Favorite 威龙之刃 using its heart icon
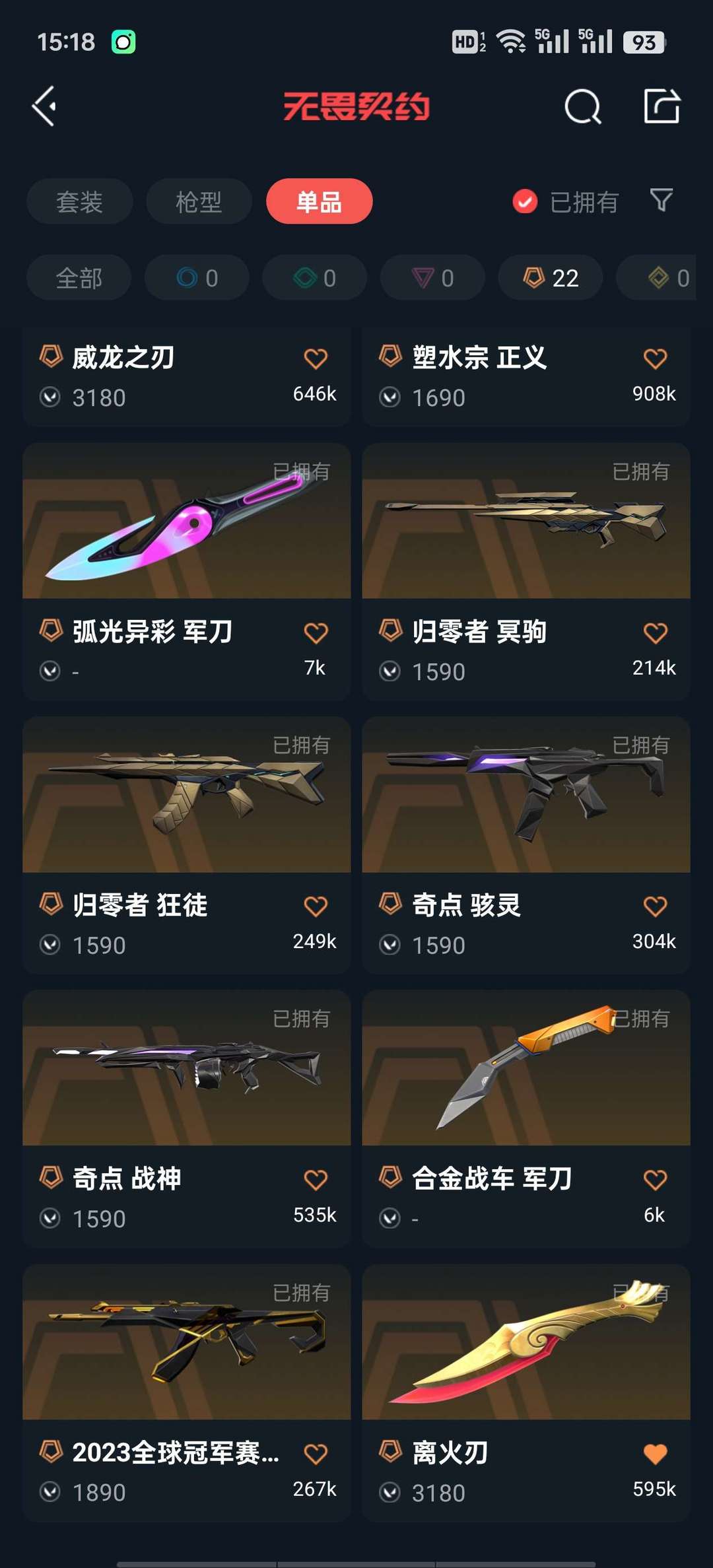This screenshot has height=1568, width=713. click(315, 357)
